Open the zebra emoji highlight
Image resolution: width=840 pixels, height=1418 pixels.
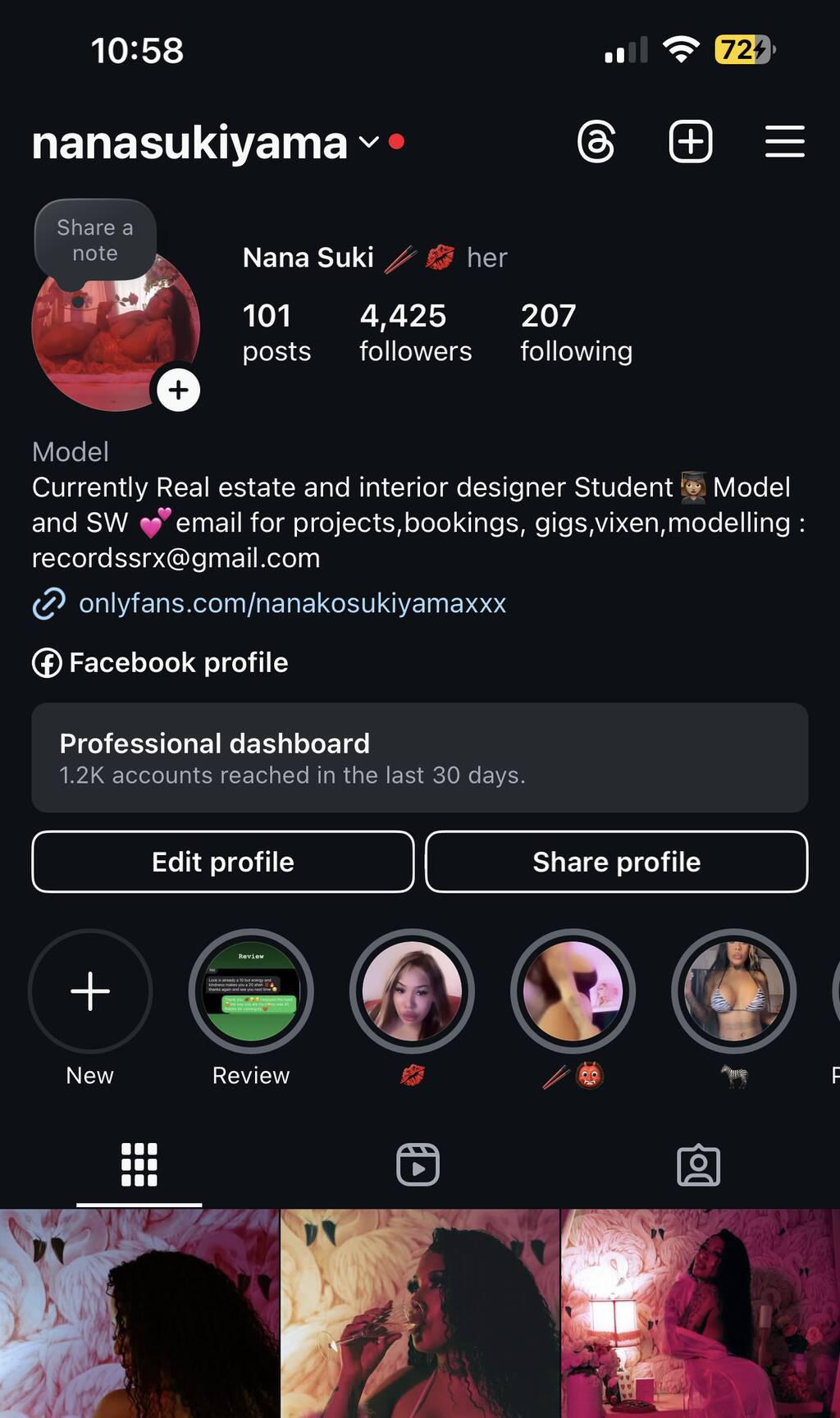click(x=733, y=991)
